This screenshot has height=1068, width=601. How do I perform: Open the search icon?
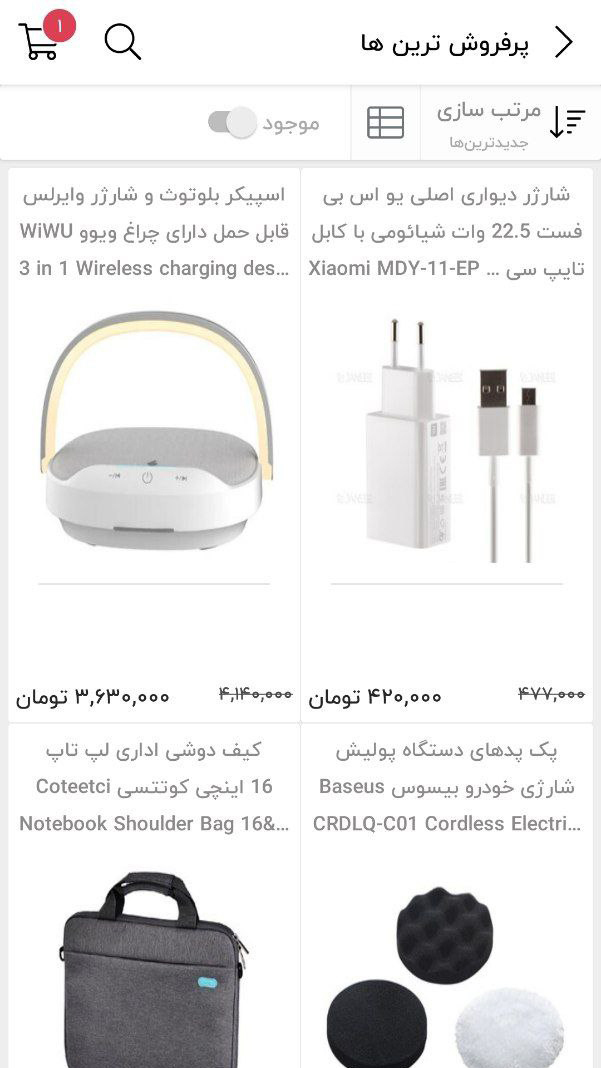coord(123,42)
